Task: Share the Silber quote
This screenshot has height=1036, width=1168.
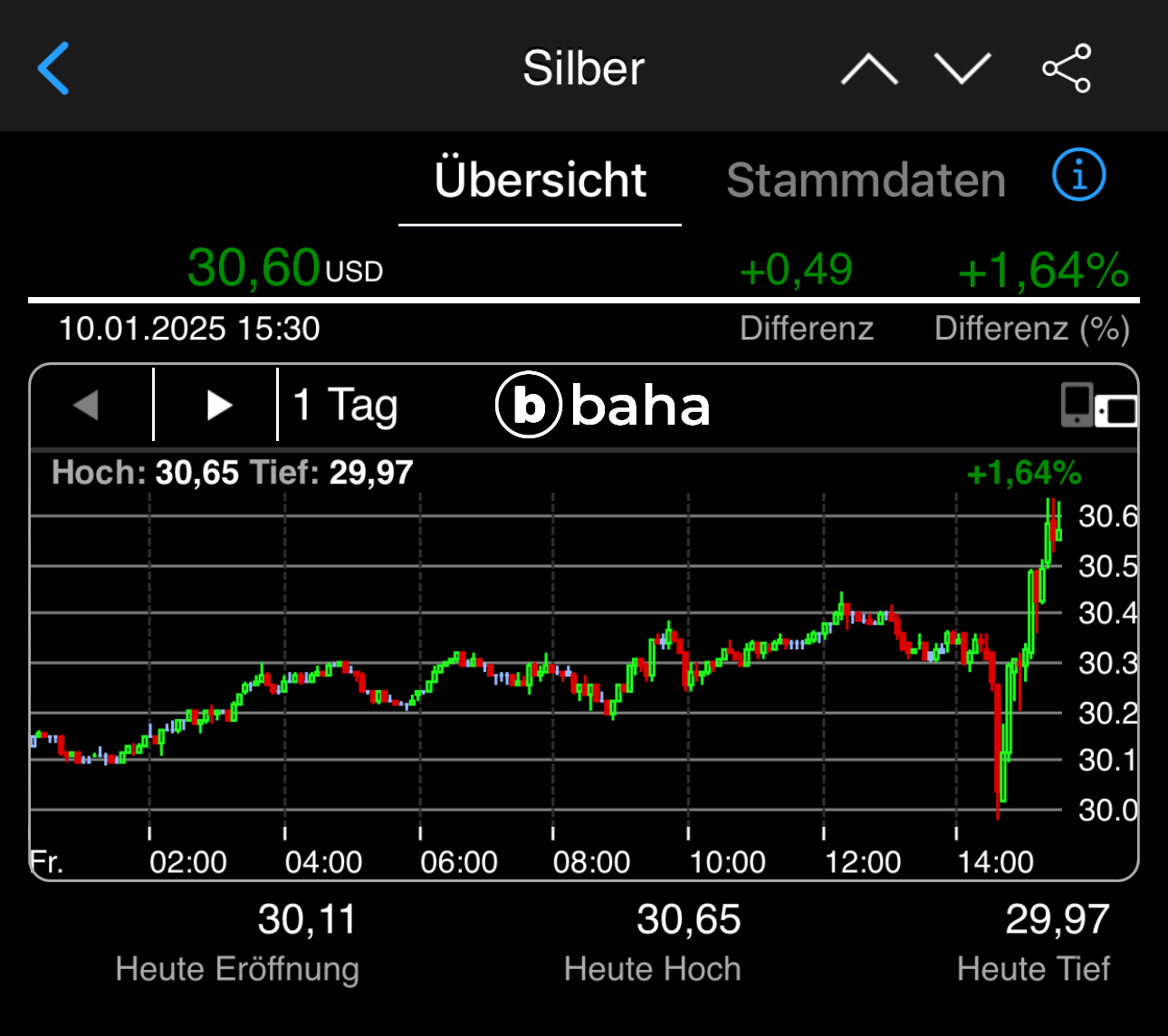Action: point(1067,69)
